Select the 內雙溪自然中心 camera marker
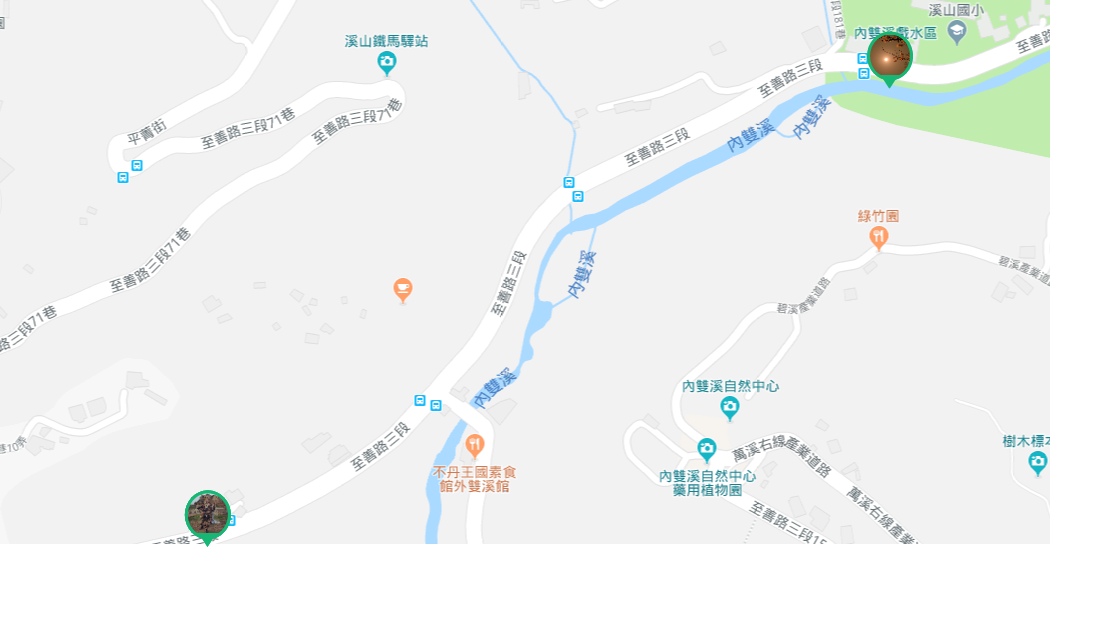Viewport: 1097px width, 630px height. 729,407
